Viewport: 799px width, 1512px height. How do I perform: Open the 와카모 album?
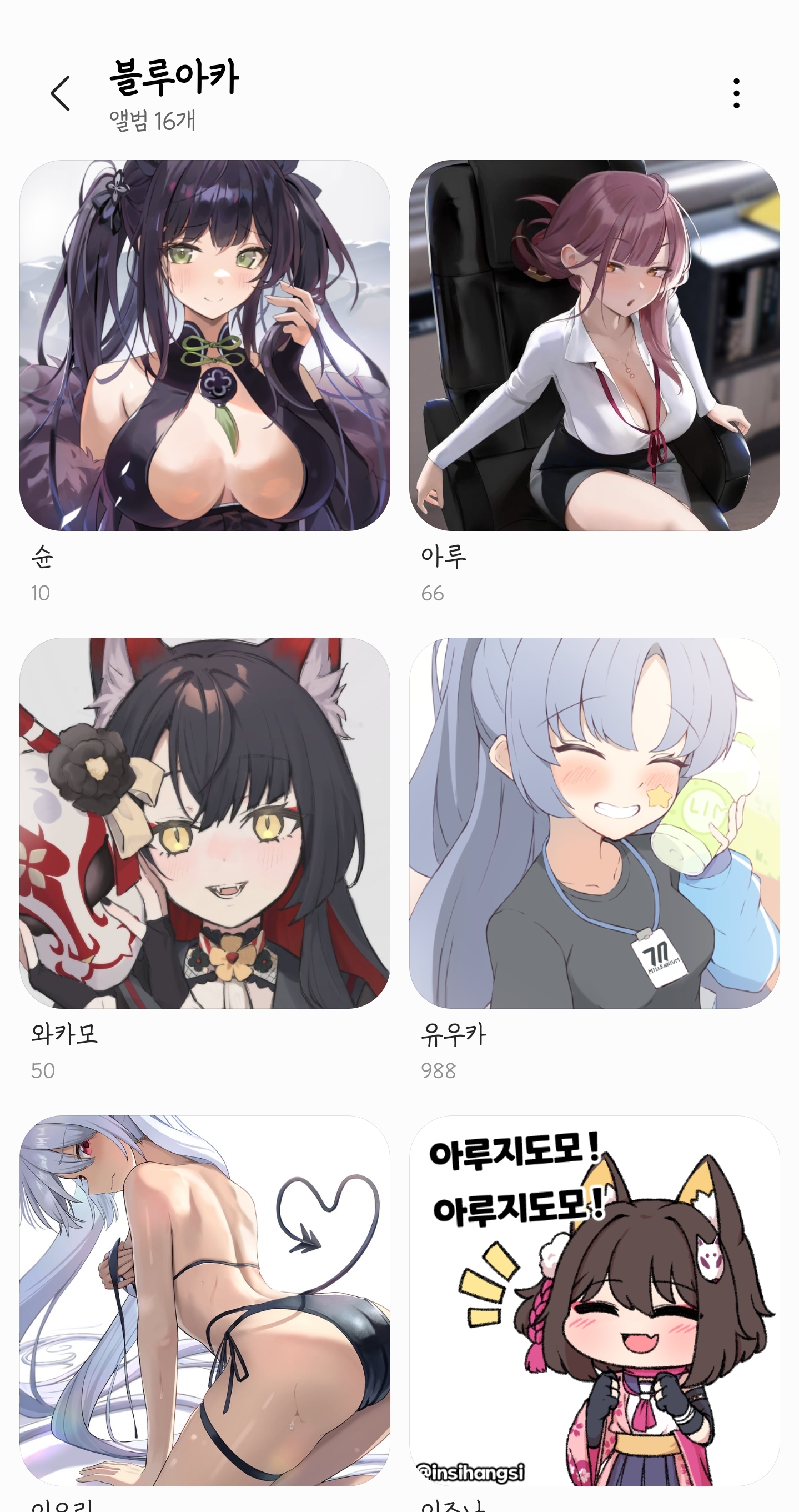coord(205,823)
